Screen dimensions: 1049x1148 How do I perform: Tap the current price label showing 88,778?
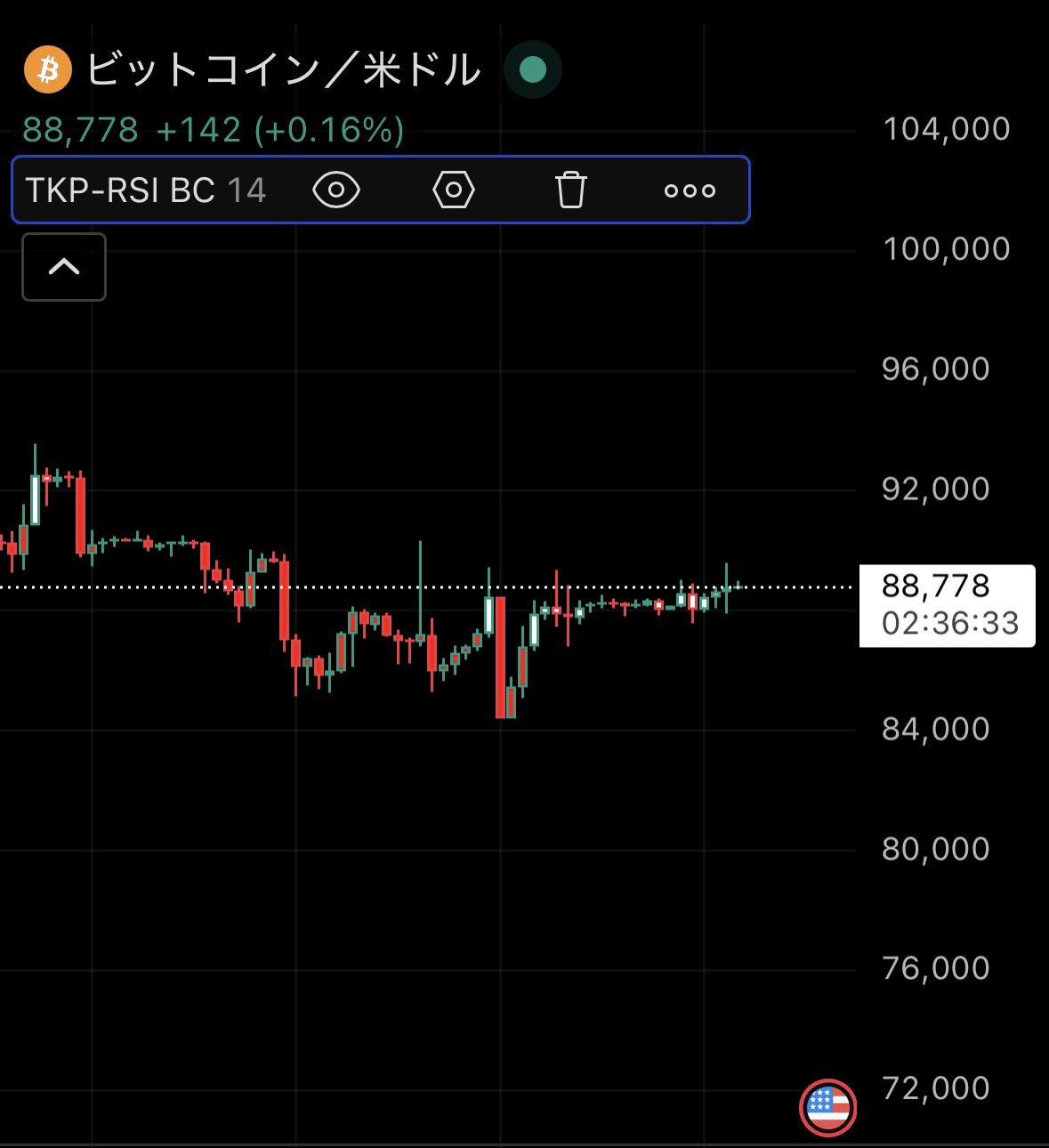936,586
